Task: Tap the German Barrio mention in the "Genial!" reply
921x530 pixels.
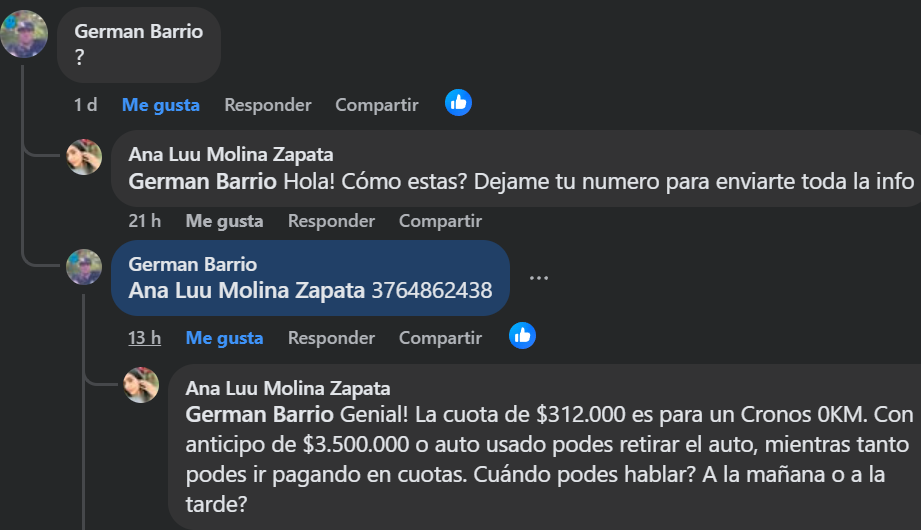Action: coord(261,414)
